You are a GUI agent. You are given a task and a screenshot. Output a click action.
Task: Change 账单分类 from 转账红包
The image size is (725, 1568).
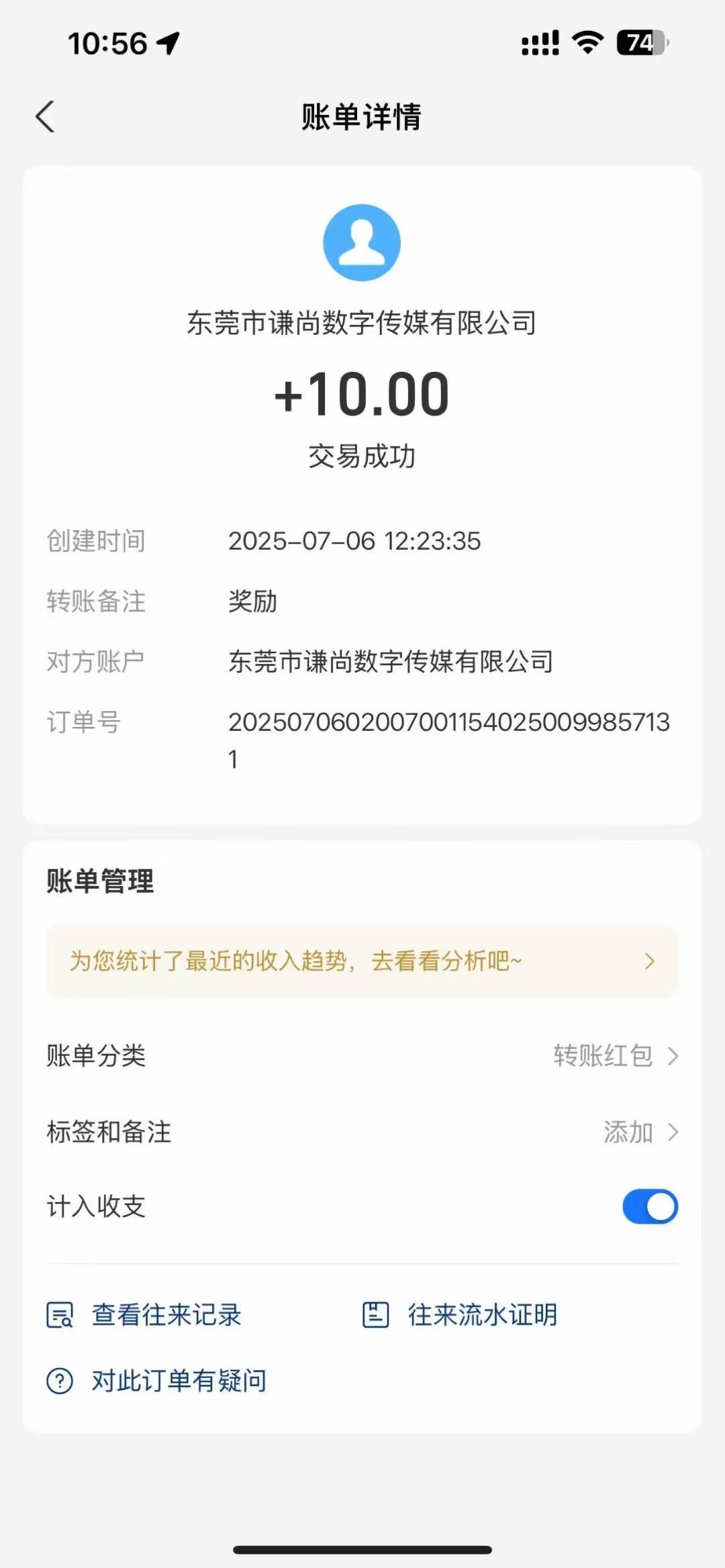[362, 1056]
